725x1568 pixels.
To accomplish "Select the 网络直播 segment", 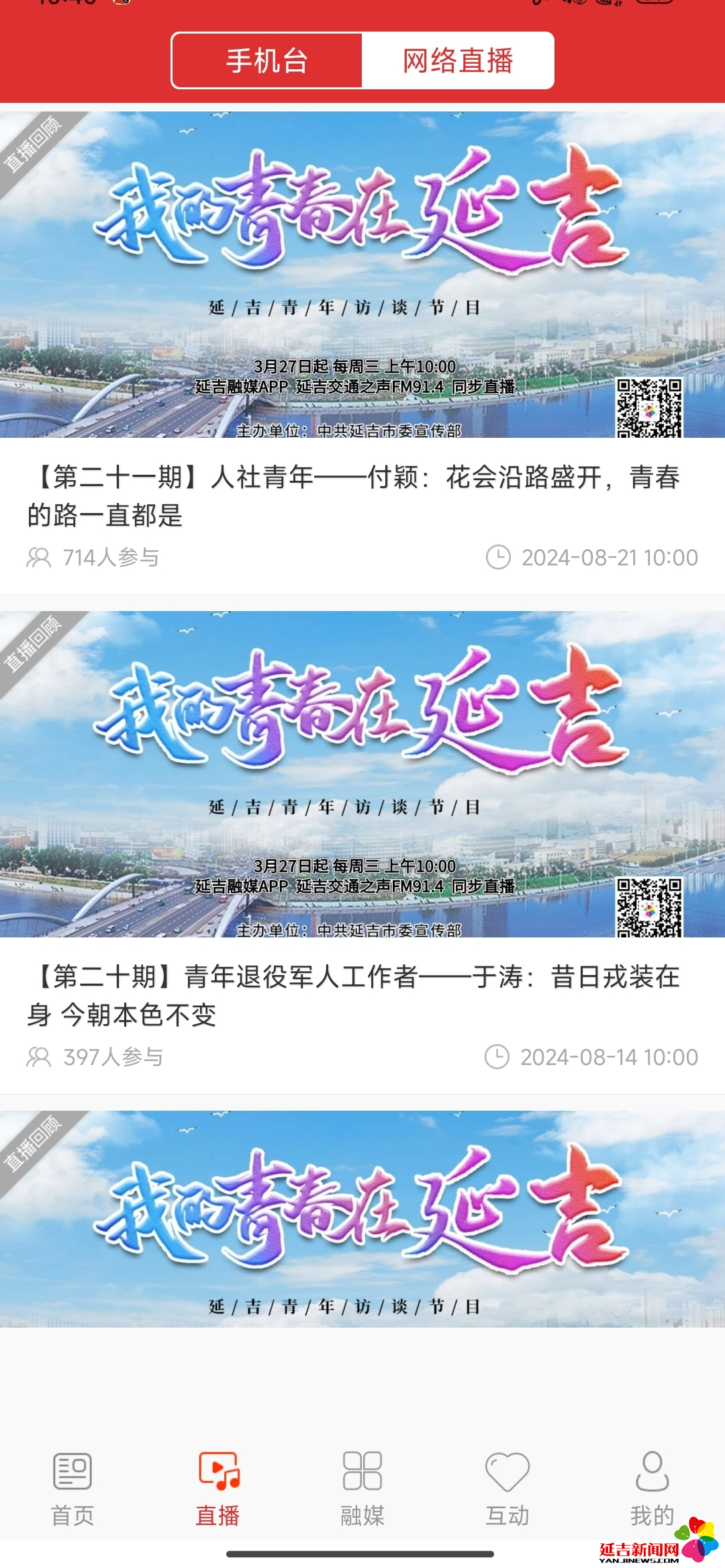I will point(458,61).
